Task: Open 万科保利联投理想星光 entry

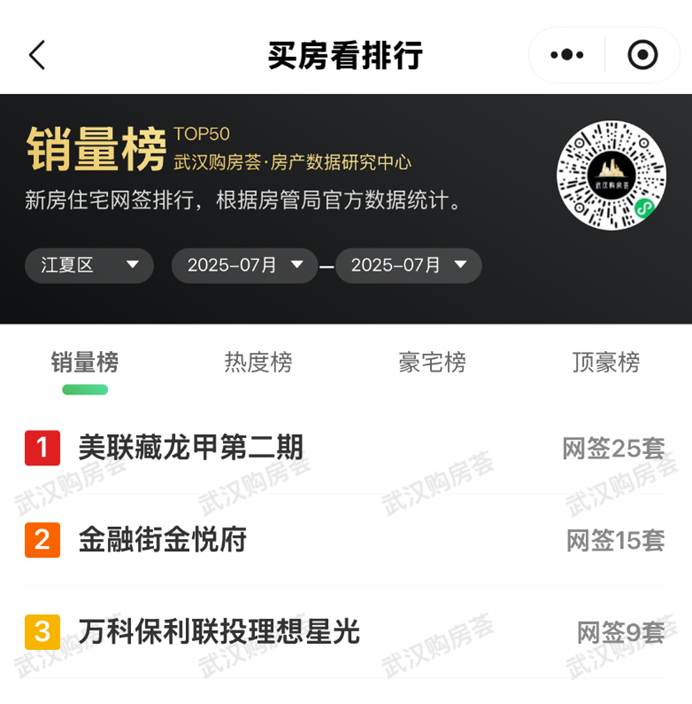Action: [218, 632]
